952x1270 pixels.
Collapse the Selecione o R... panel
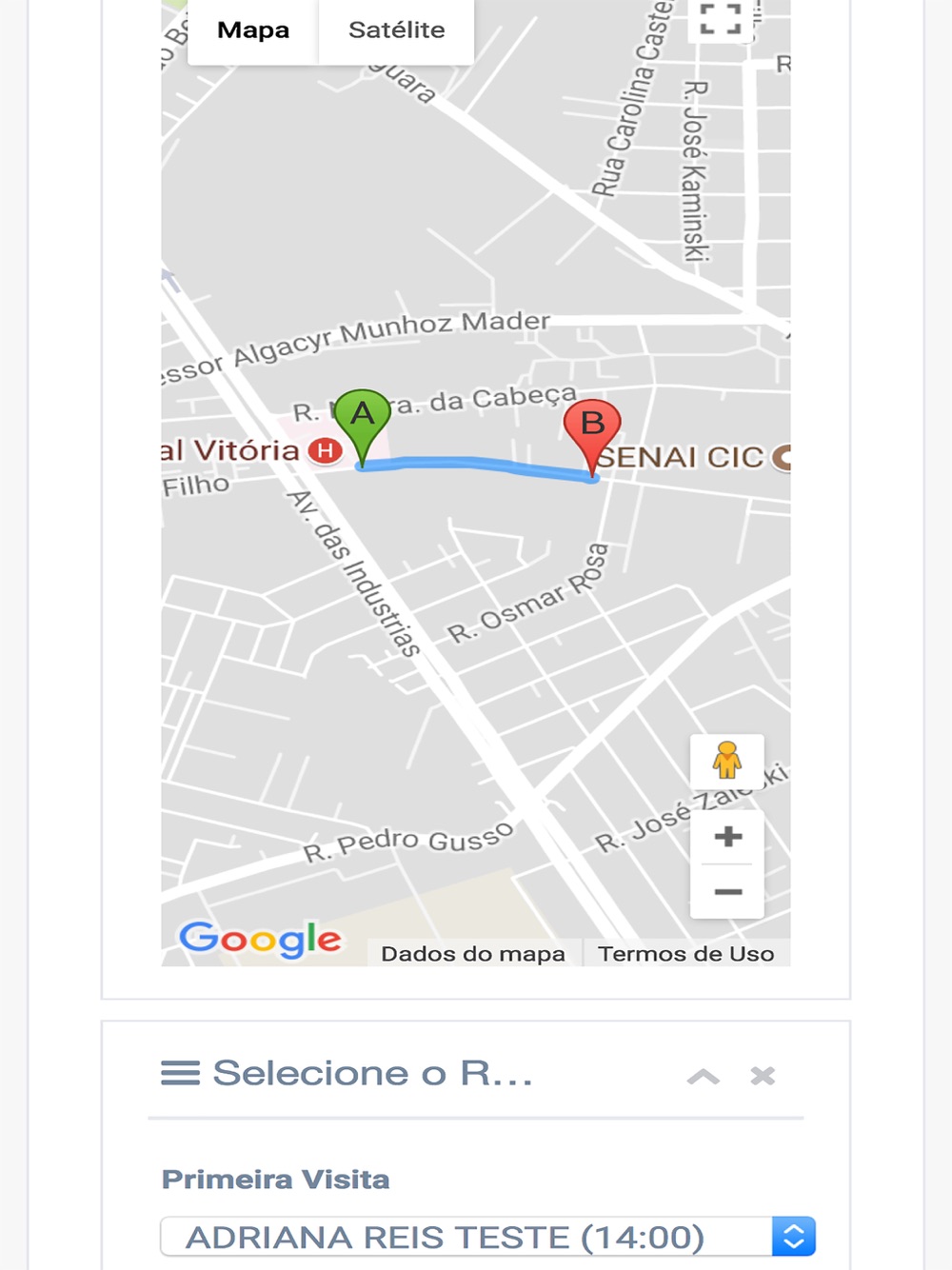pos(703,1077)
